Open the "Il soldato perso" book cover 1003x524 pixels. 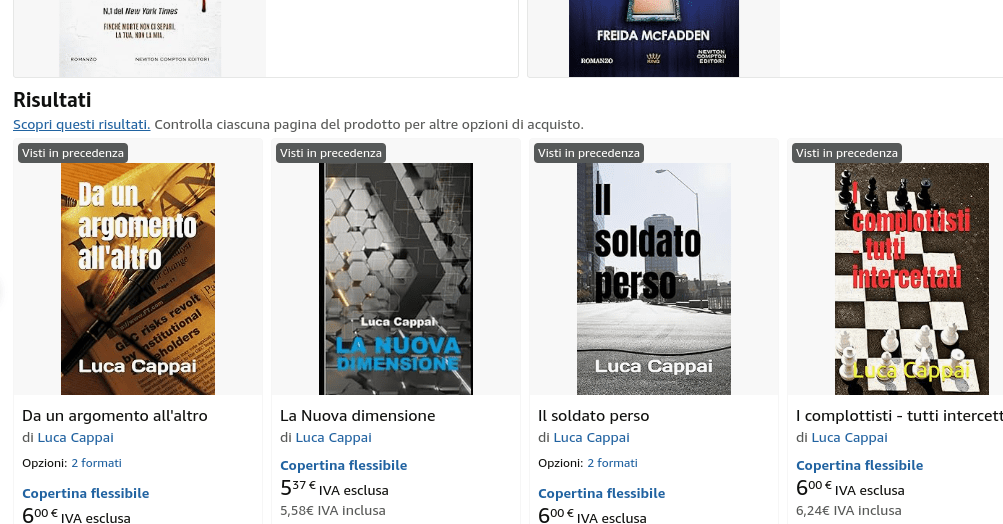tap(654, 279)
